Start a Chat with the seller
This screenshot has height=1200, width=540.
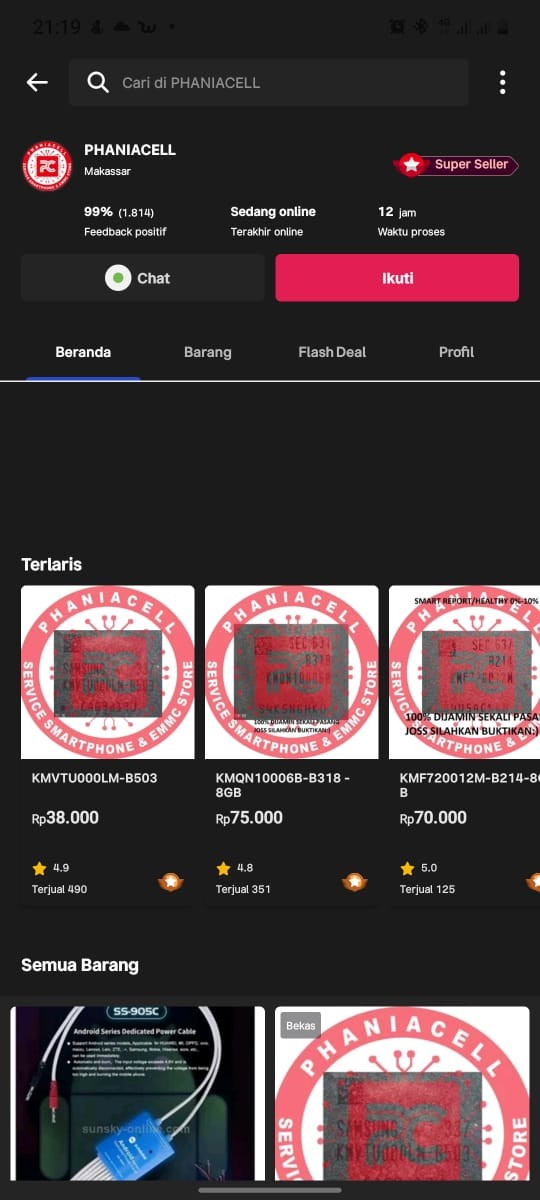(x=143, y=278)
